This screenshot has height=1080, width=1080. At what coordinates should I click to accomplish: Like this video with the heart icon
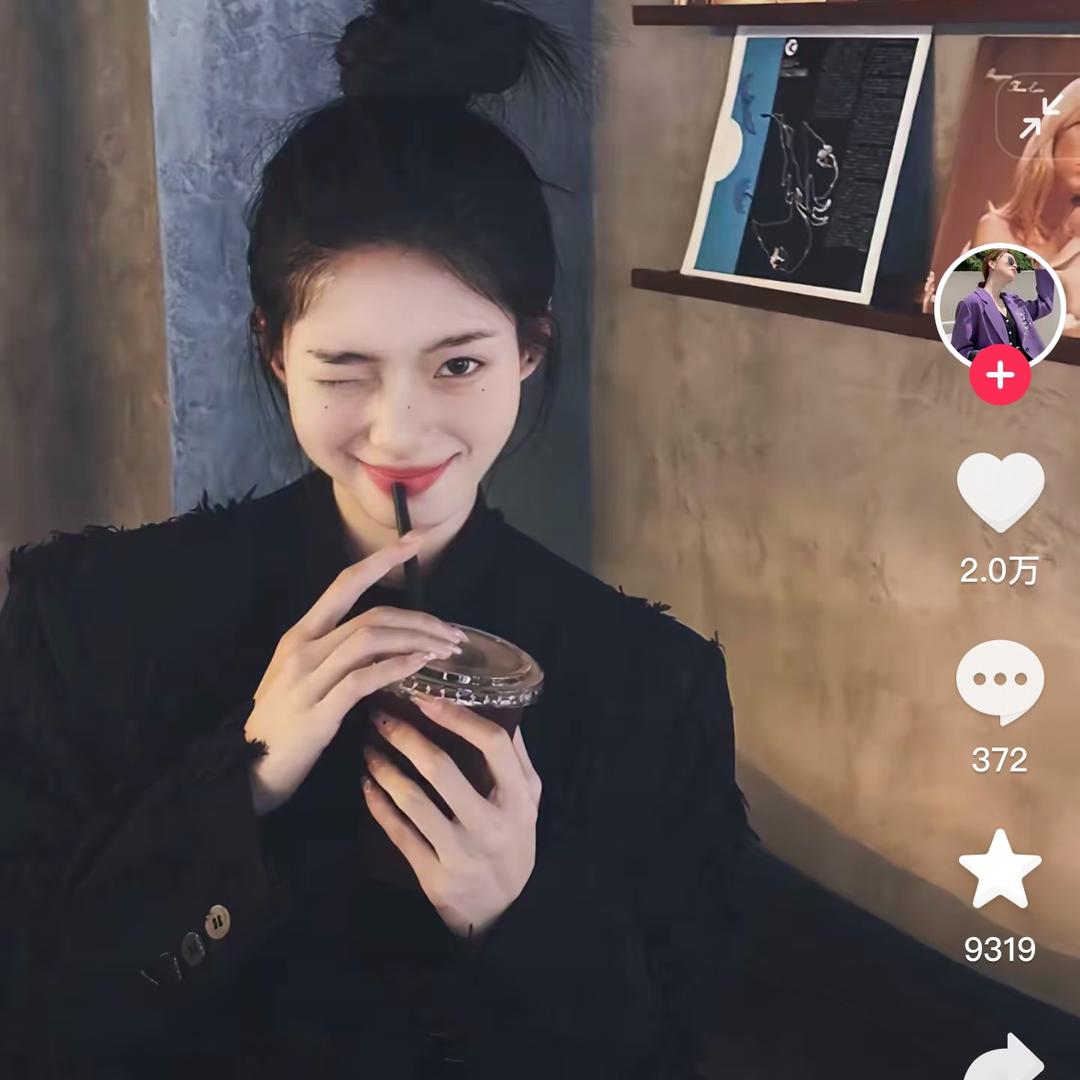click(1000, 491)
